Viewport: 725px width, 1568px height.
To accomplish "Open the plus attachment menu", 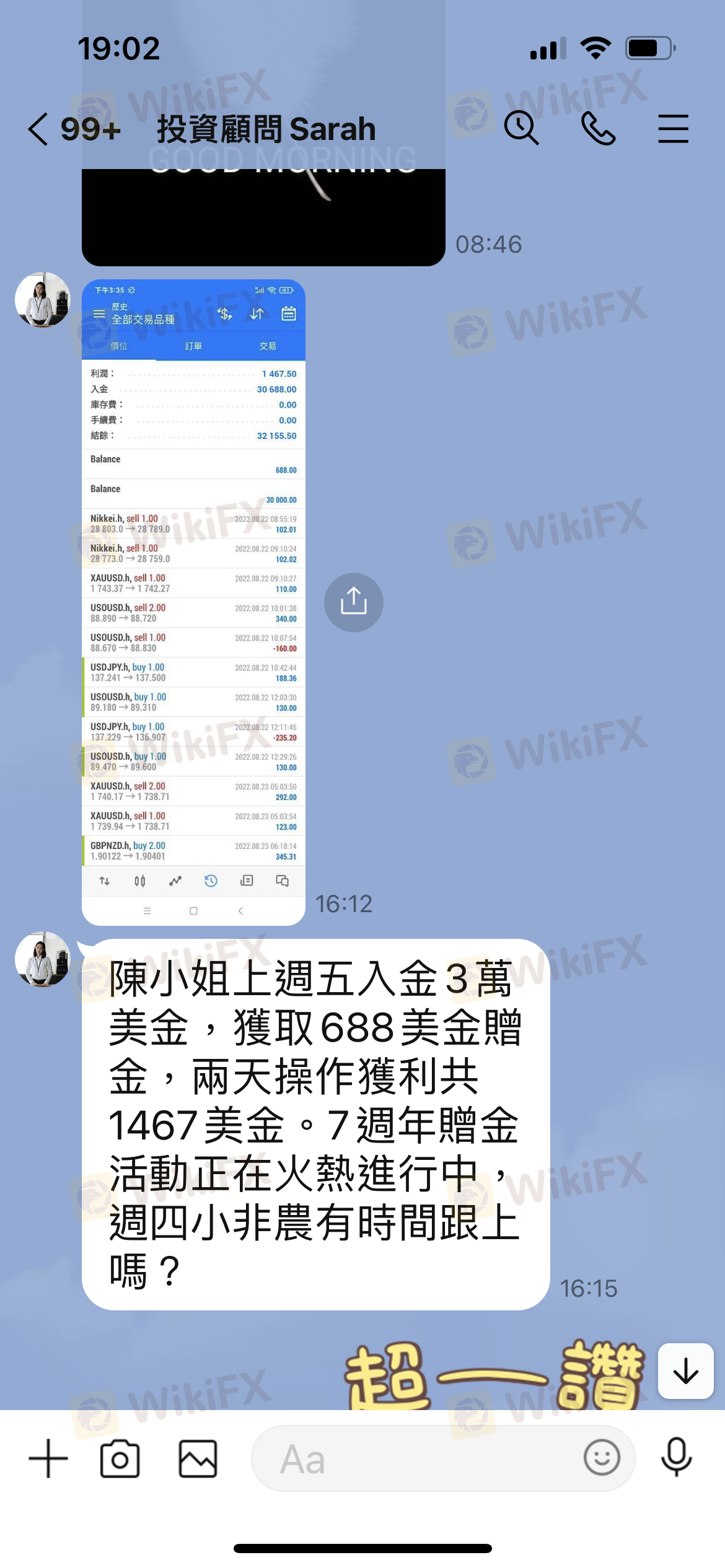I will tap(48, 1458).
